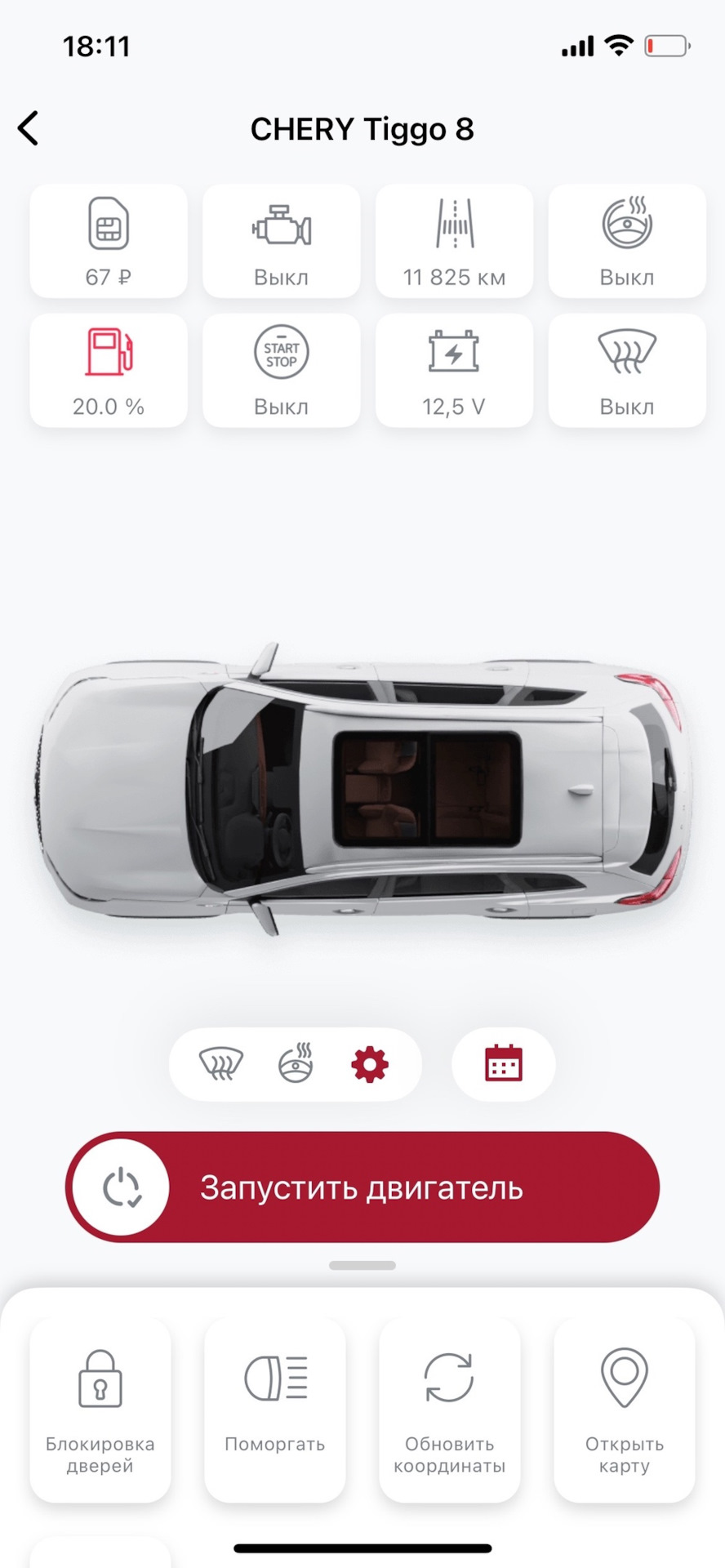Go back to the previous screen

29,129
